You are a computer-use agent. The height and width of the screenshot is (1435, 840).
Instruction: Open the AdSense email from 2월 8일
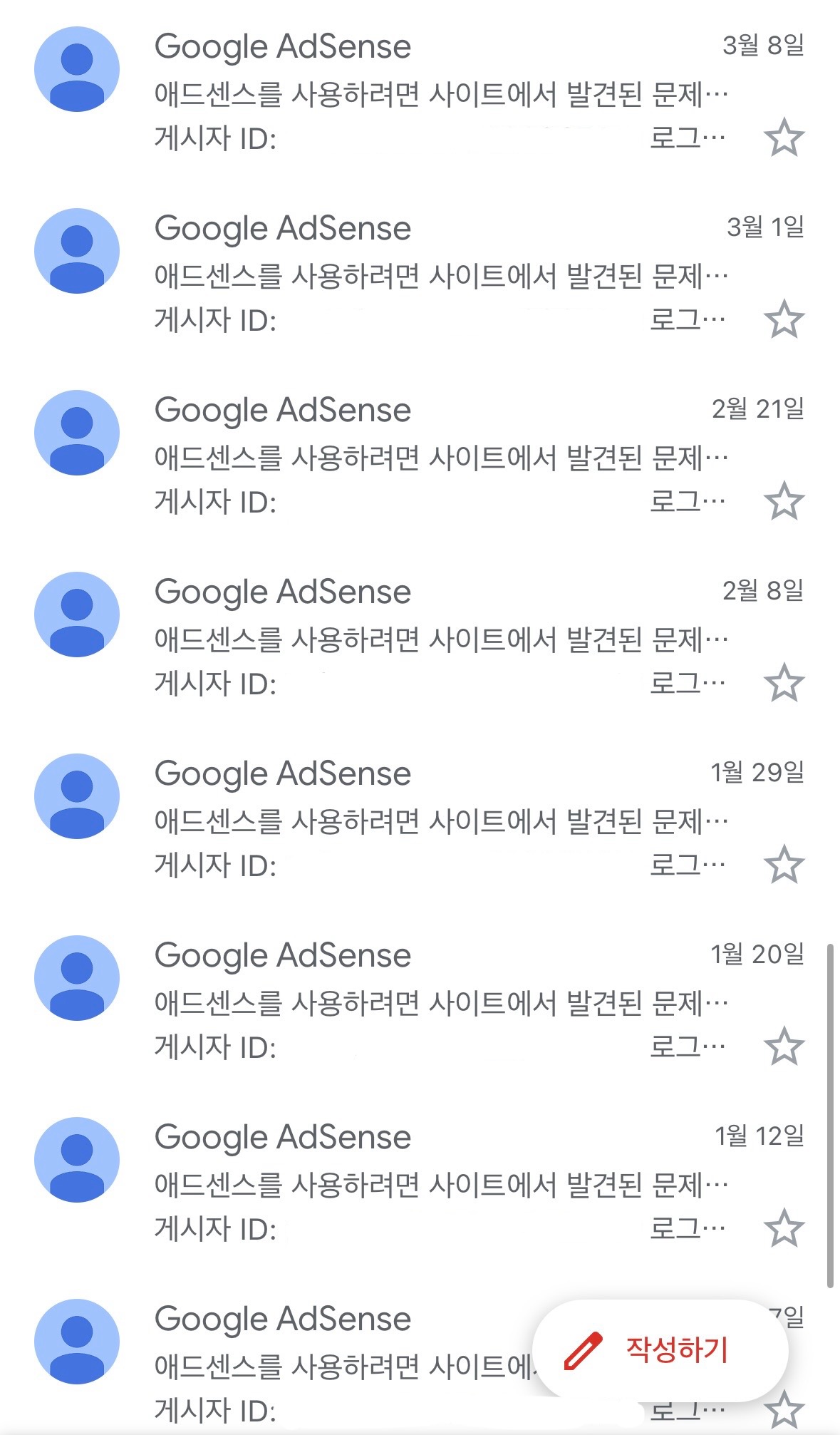click(420, 637)
